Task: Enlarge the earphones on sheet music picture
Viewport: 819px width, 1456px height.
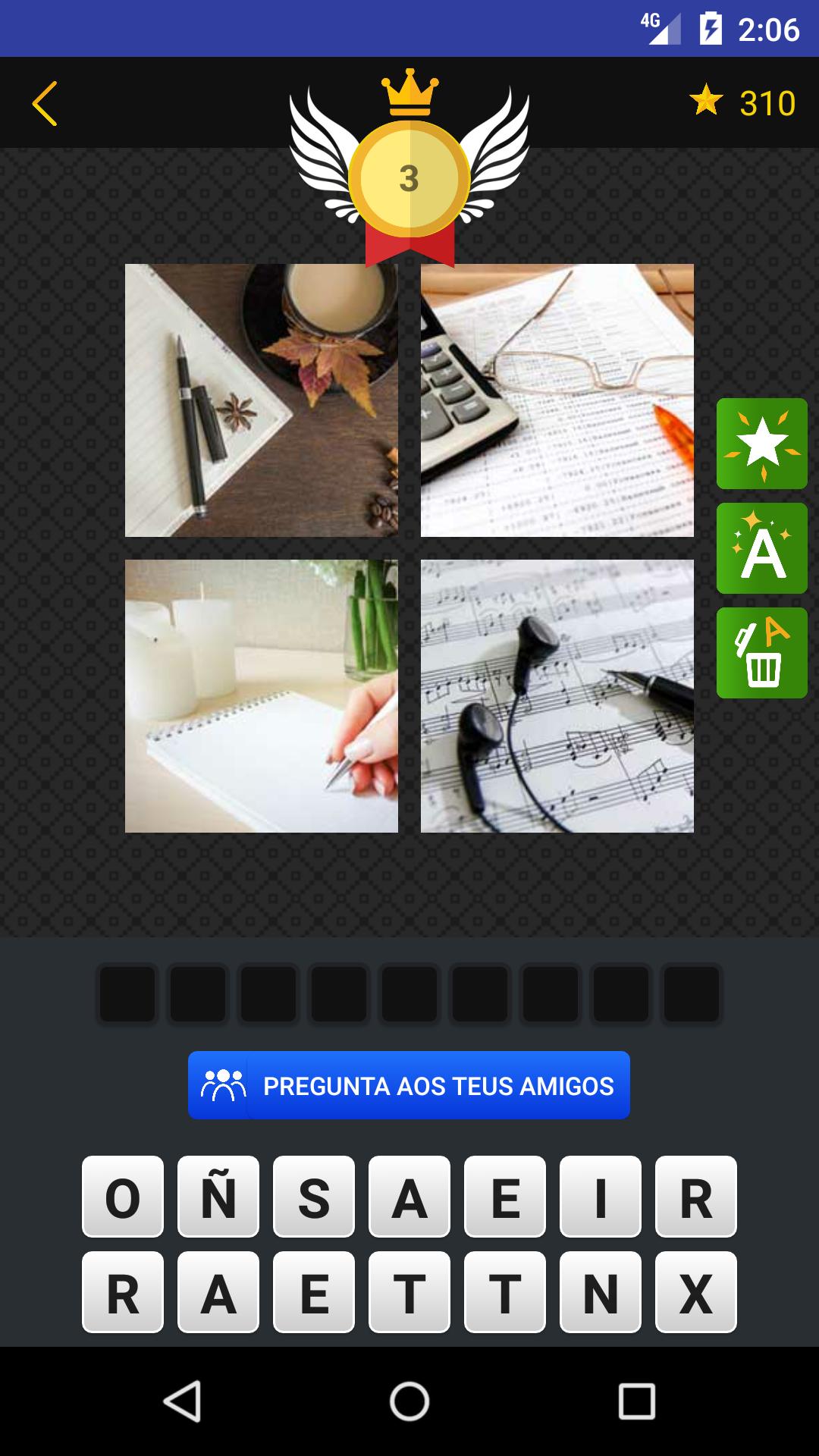Action: point(557,696)
